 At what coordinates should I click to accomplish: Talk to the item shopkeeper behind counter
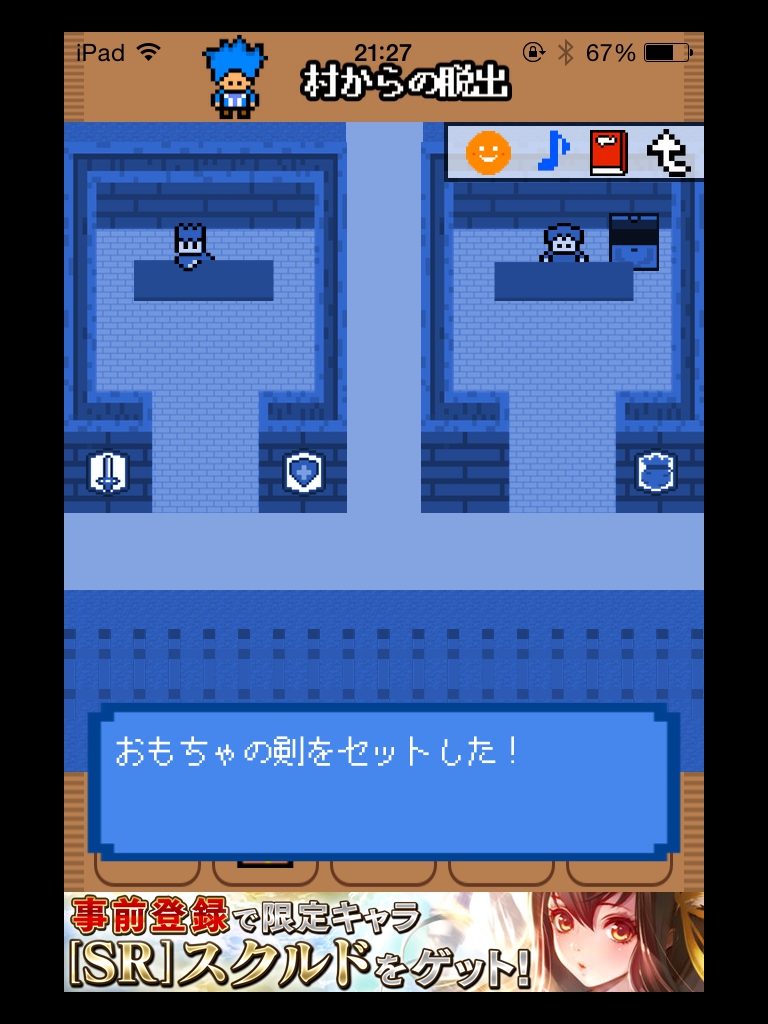pos(564,243)
